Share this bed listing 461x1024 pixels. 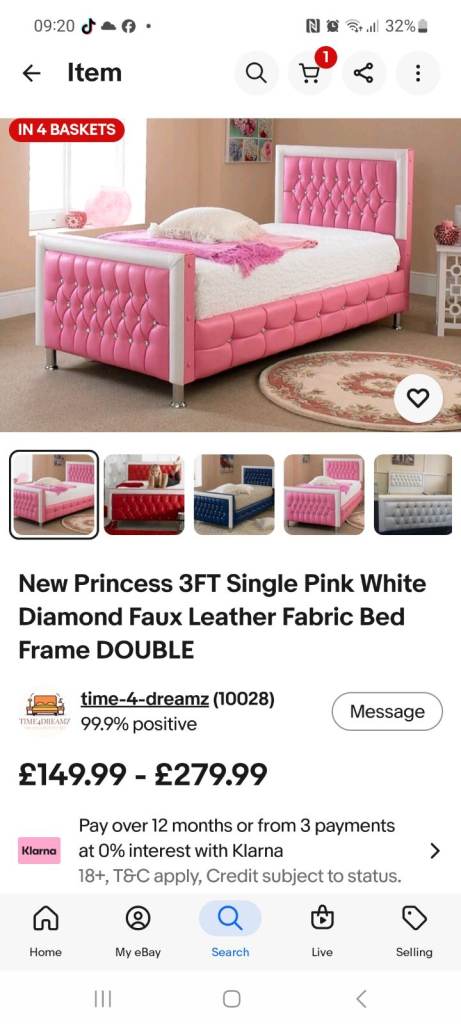[364, 73]
